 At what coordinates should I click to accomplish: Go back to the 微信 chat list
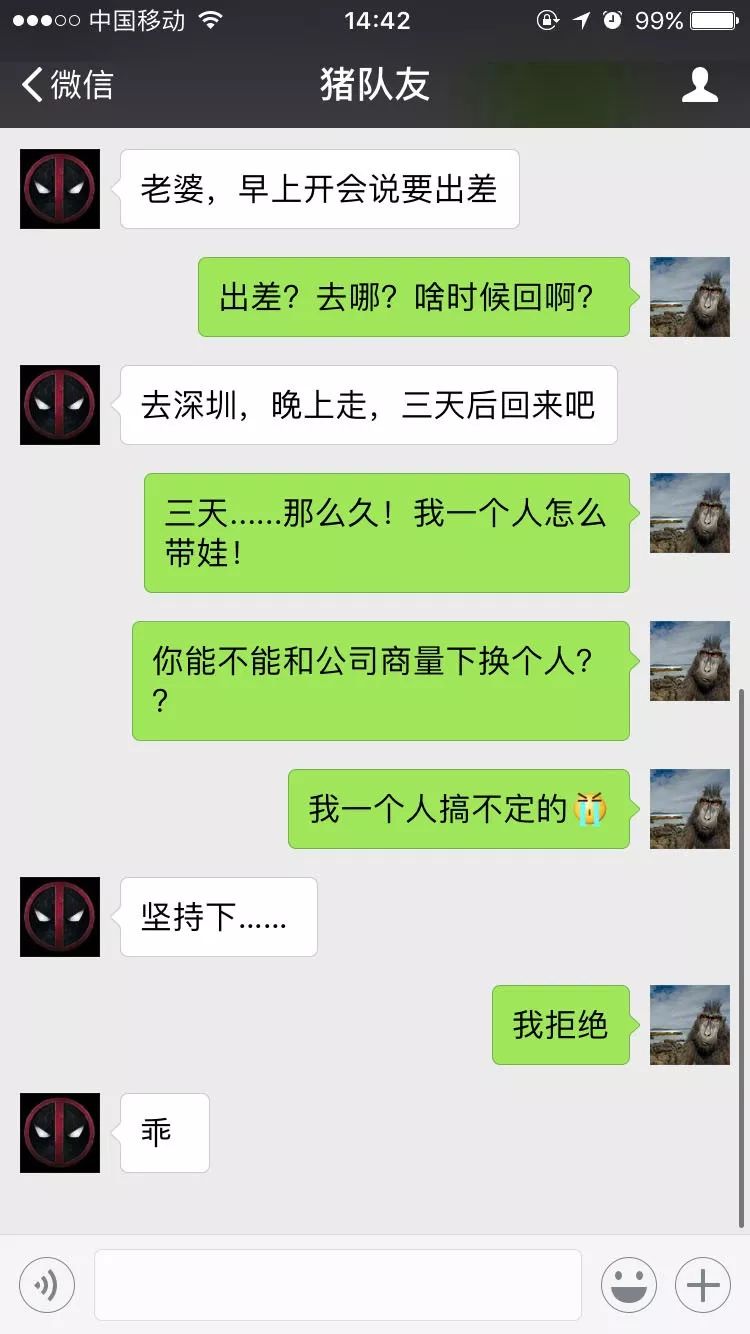(x=67, y=85)
